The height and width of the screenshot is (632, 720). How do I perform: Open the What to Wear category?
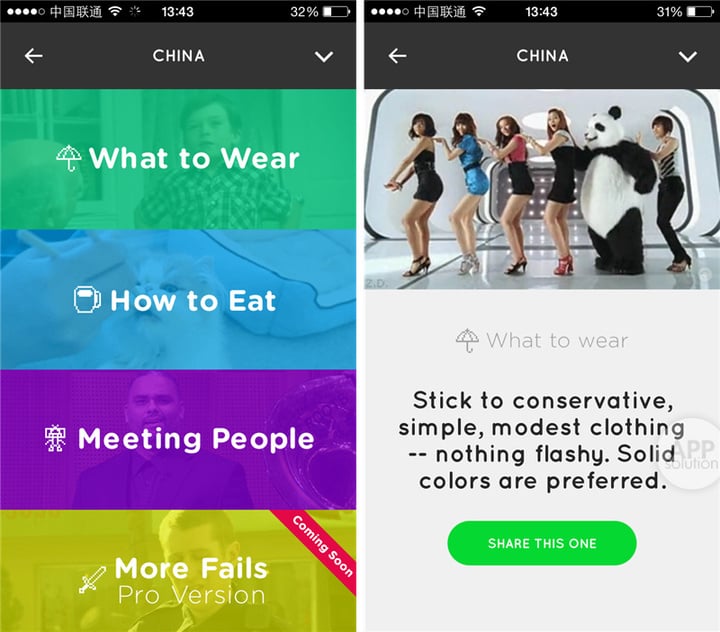tap(178, 159)
